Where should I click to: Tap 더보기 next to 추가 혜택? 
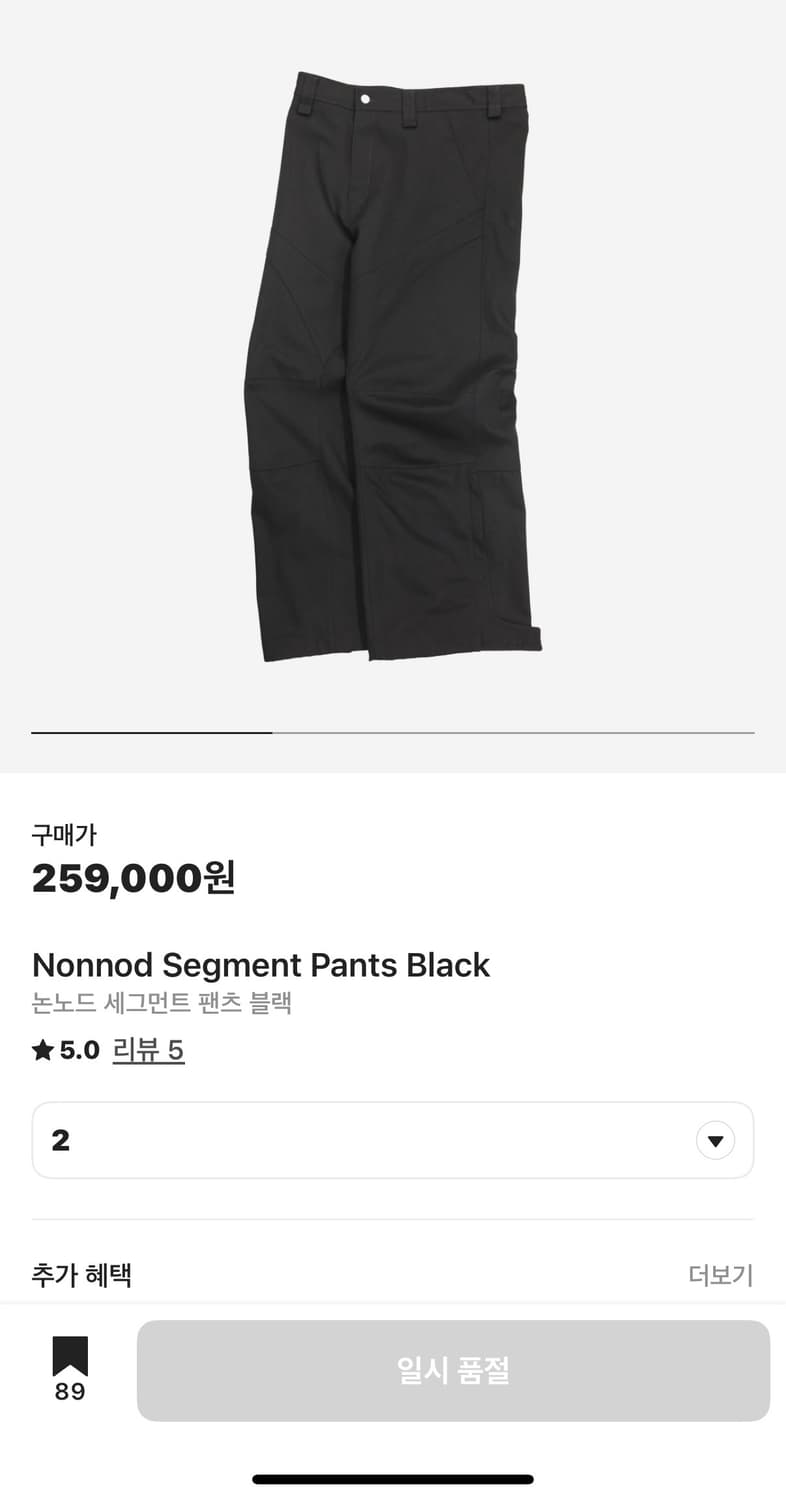tap(720, 1275)
